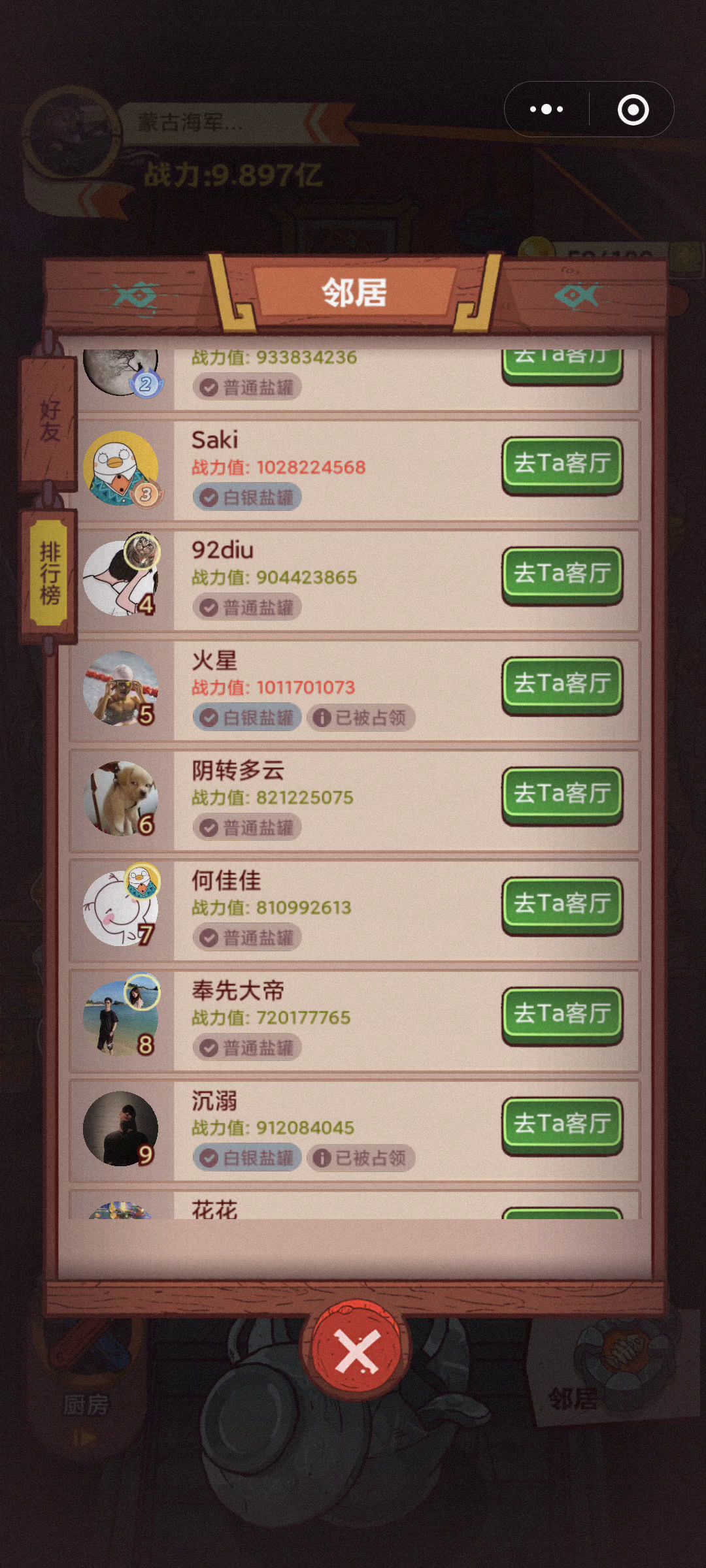Visit 何佳佳's living room

point(562,904)
